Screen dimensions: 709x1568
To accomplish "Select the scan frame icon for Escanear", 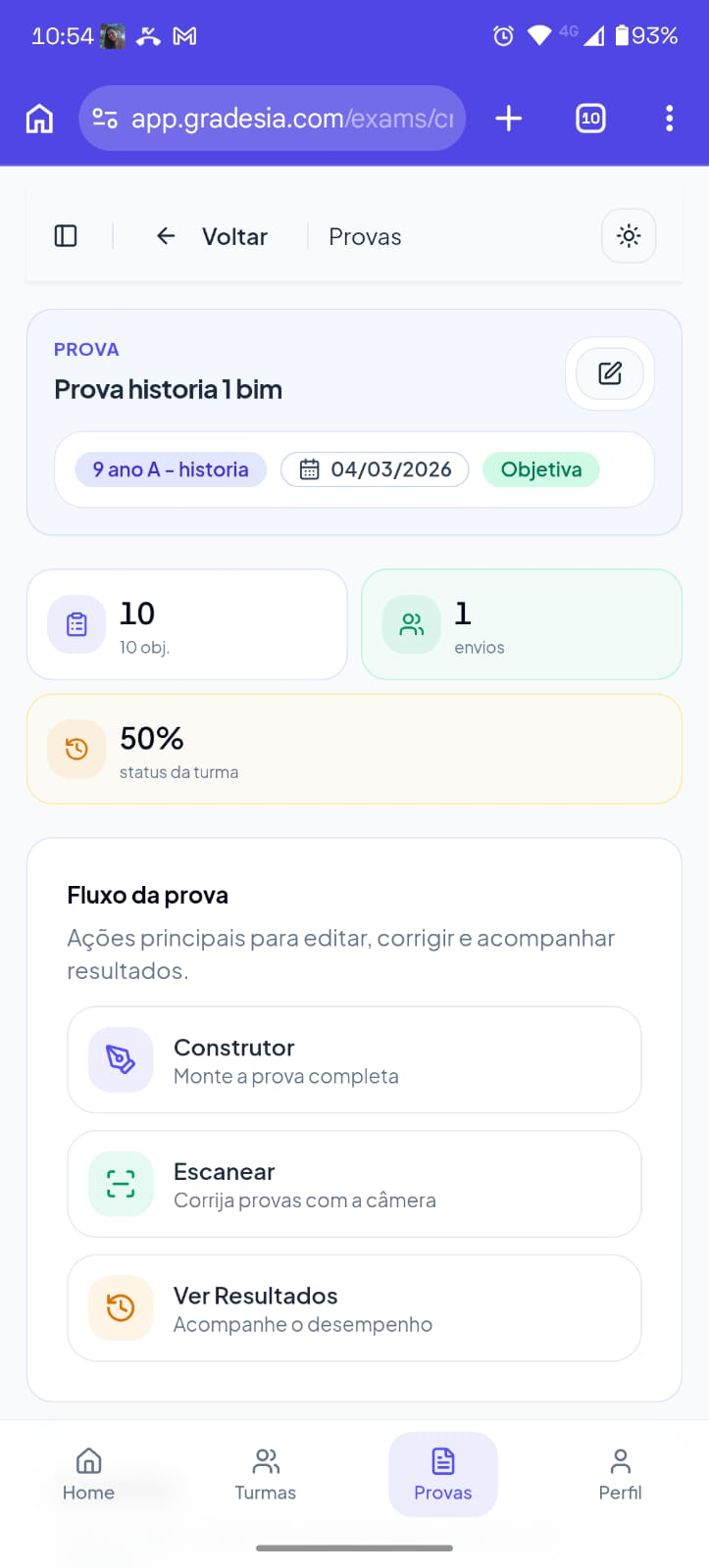I will coord(119,1183).
